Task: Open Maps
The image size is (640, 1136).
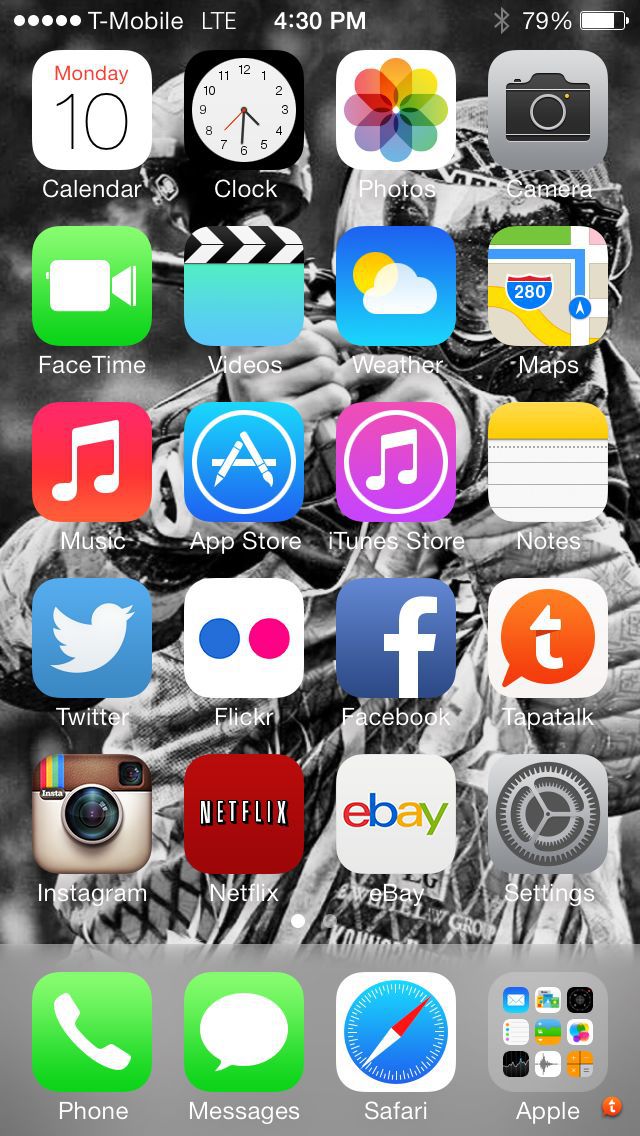Action: pos(548,286)
